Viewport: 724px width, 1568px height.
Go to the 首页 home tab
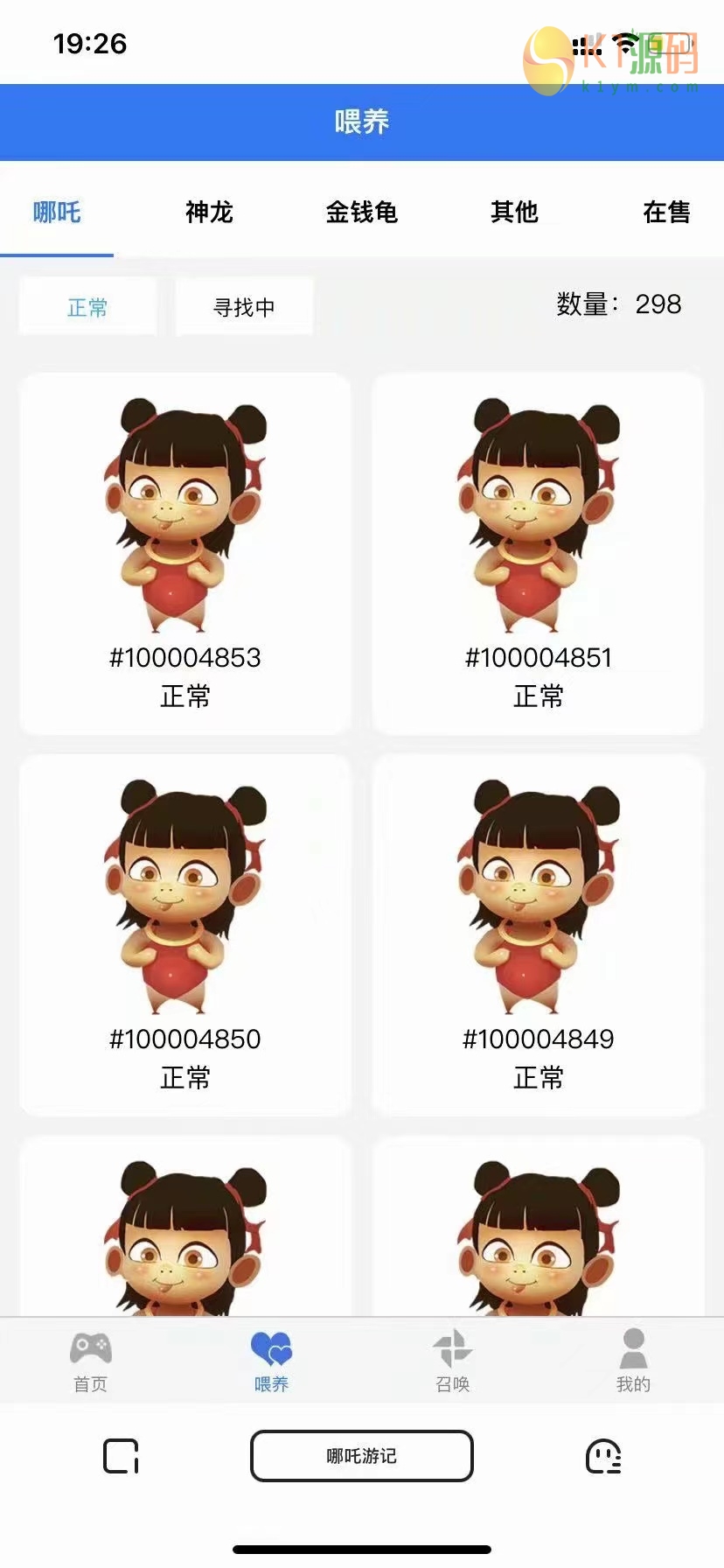(90, 1361)
